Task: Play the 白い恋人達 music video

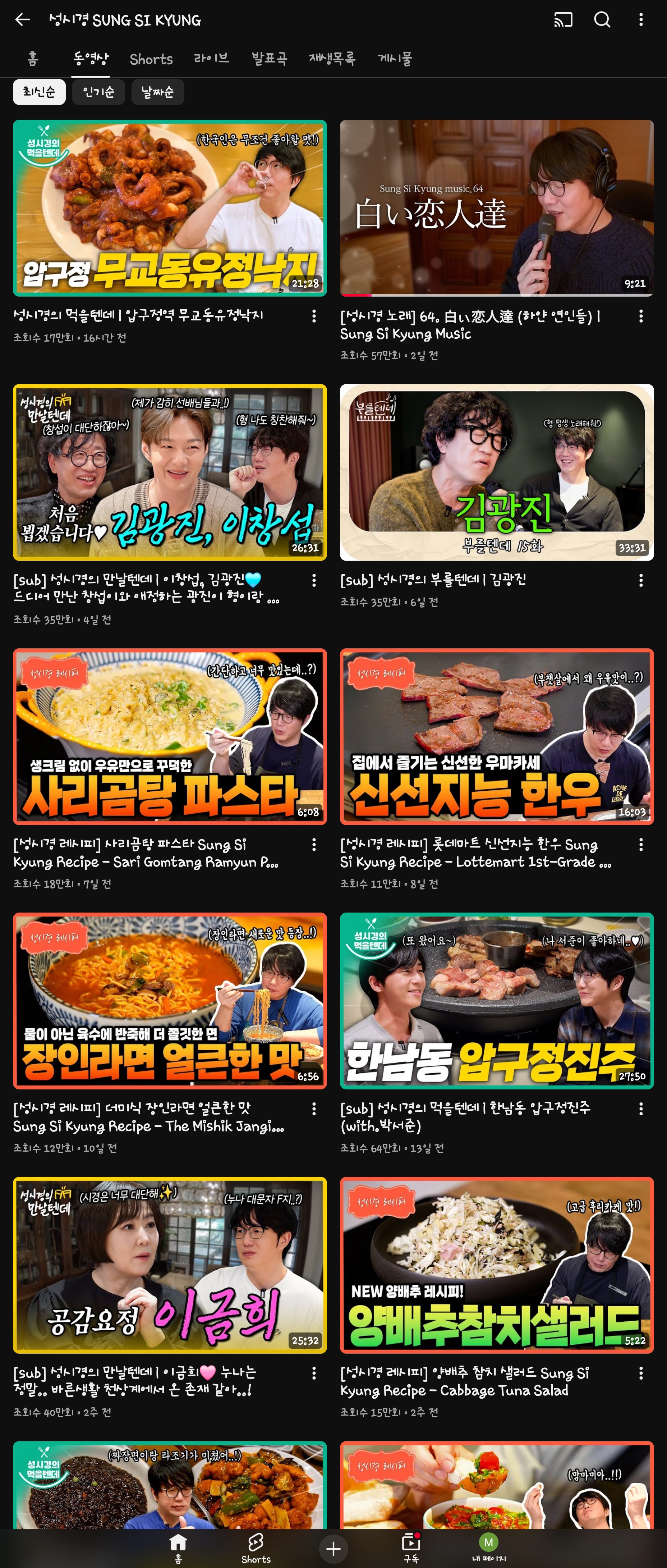Action: (x=497, y=208)
